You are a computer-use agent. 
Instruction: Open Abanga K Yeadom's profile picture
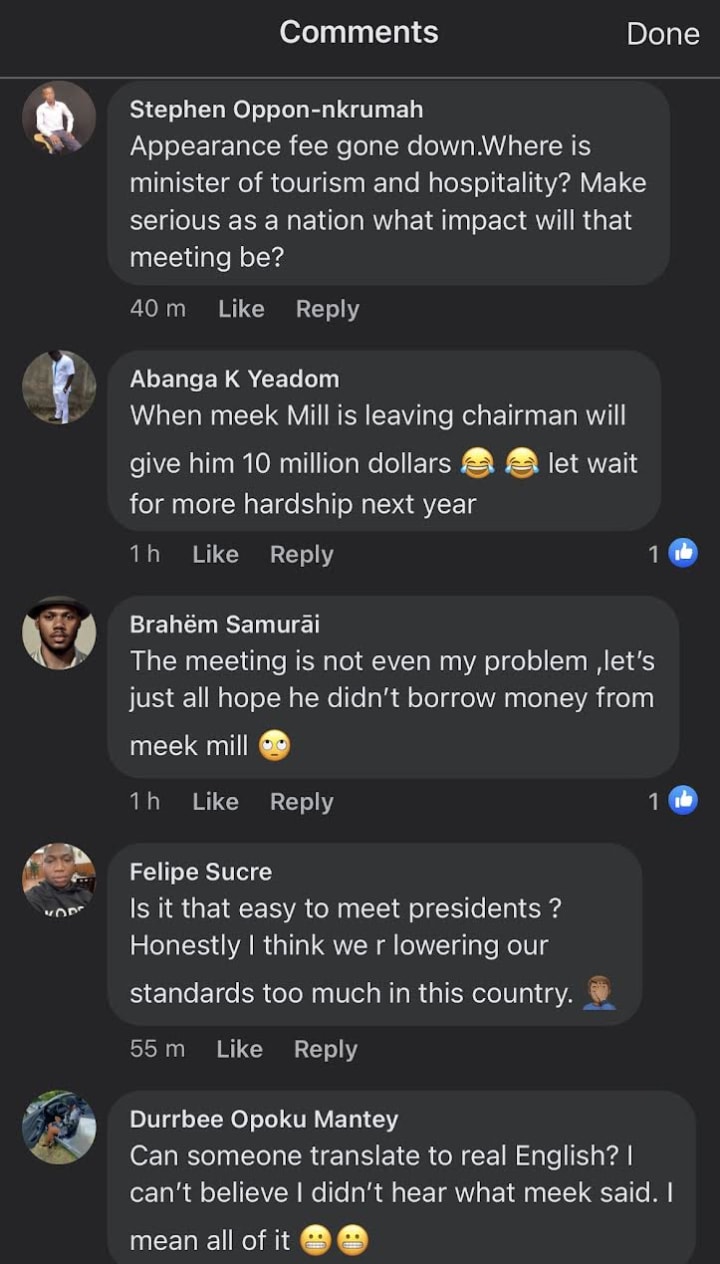pos(59,387)
